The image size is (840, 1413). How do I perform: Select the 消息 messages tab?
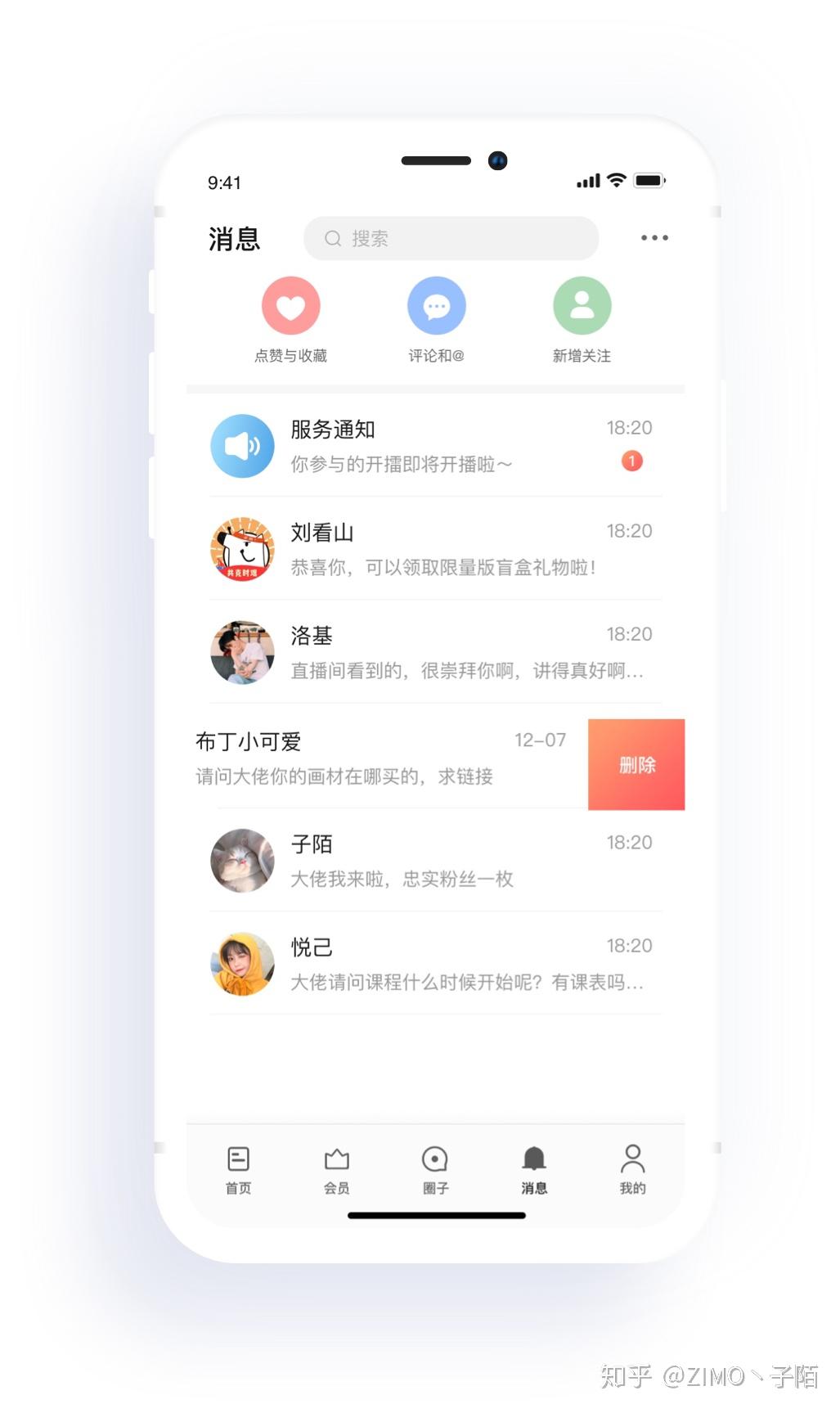click(x=534, y=1170)
